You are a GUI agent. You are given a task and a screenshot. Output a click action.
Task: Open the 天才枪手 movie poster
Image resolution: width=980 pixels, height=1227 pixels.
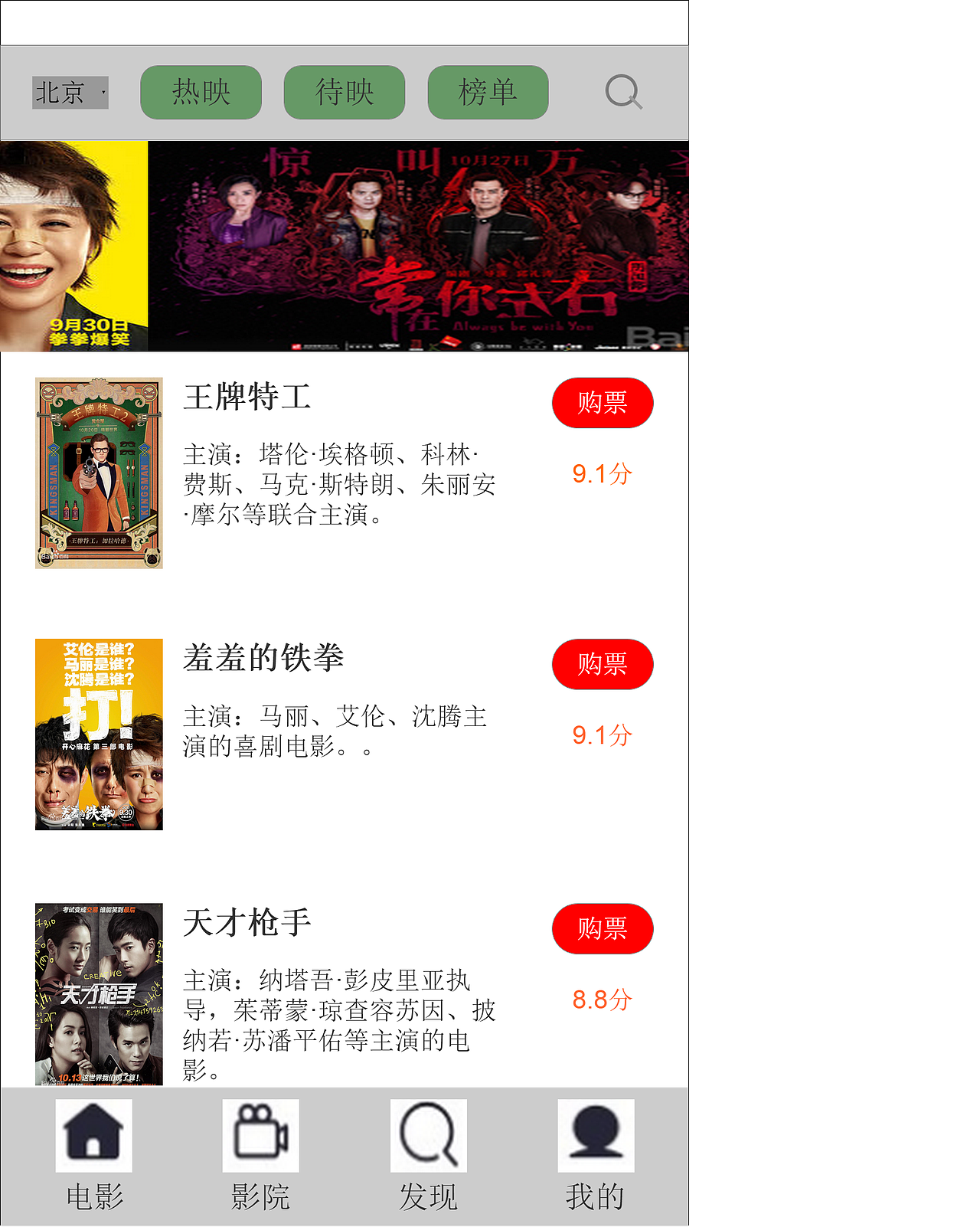click(99, 993)
